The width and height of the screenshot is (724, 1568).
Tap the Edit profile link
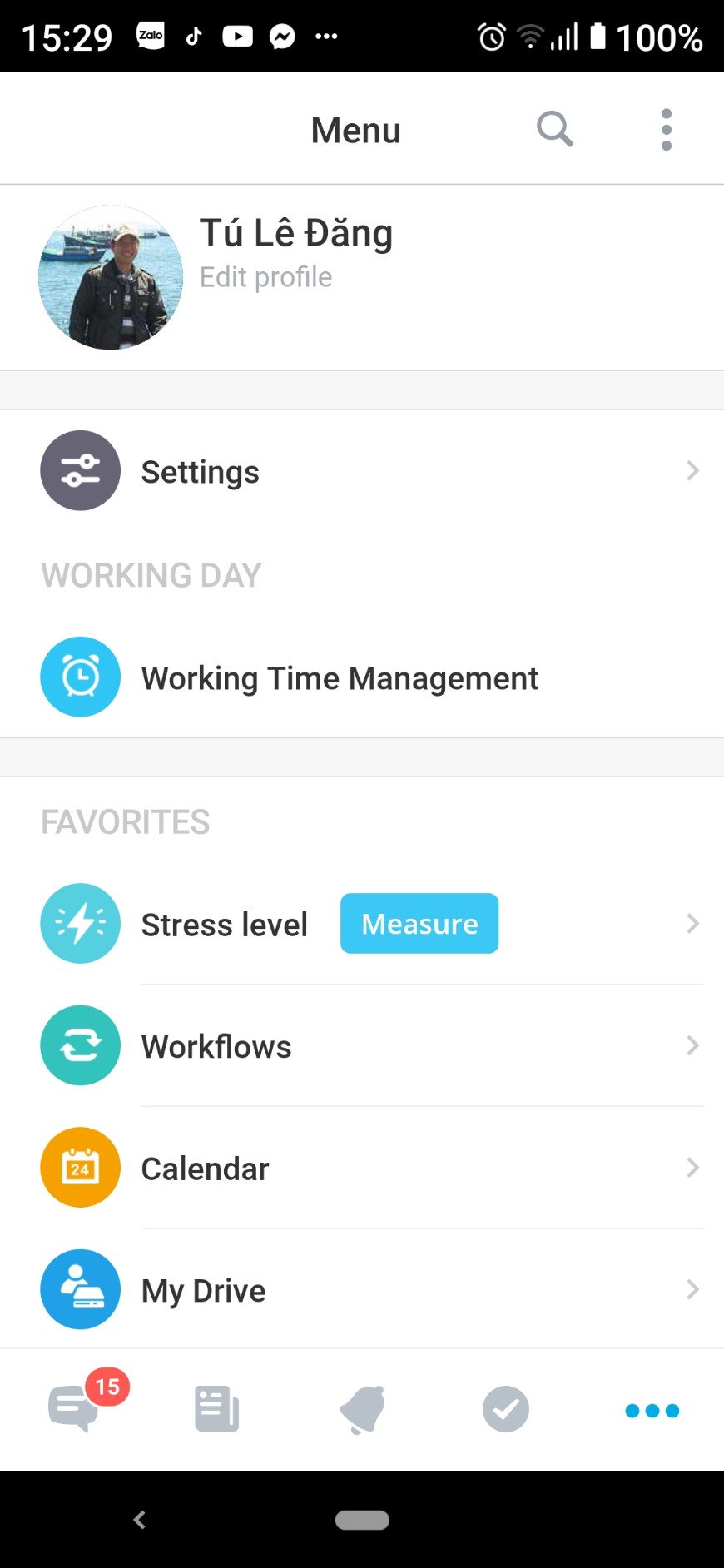(x=265, y=277)
